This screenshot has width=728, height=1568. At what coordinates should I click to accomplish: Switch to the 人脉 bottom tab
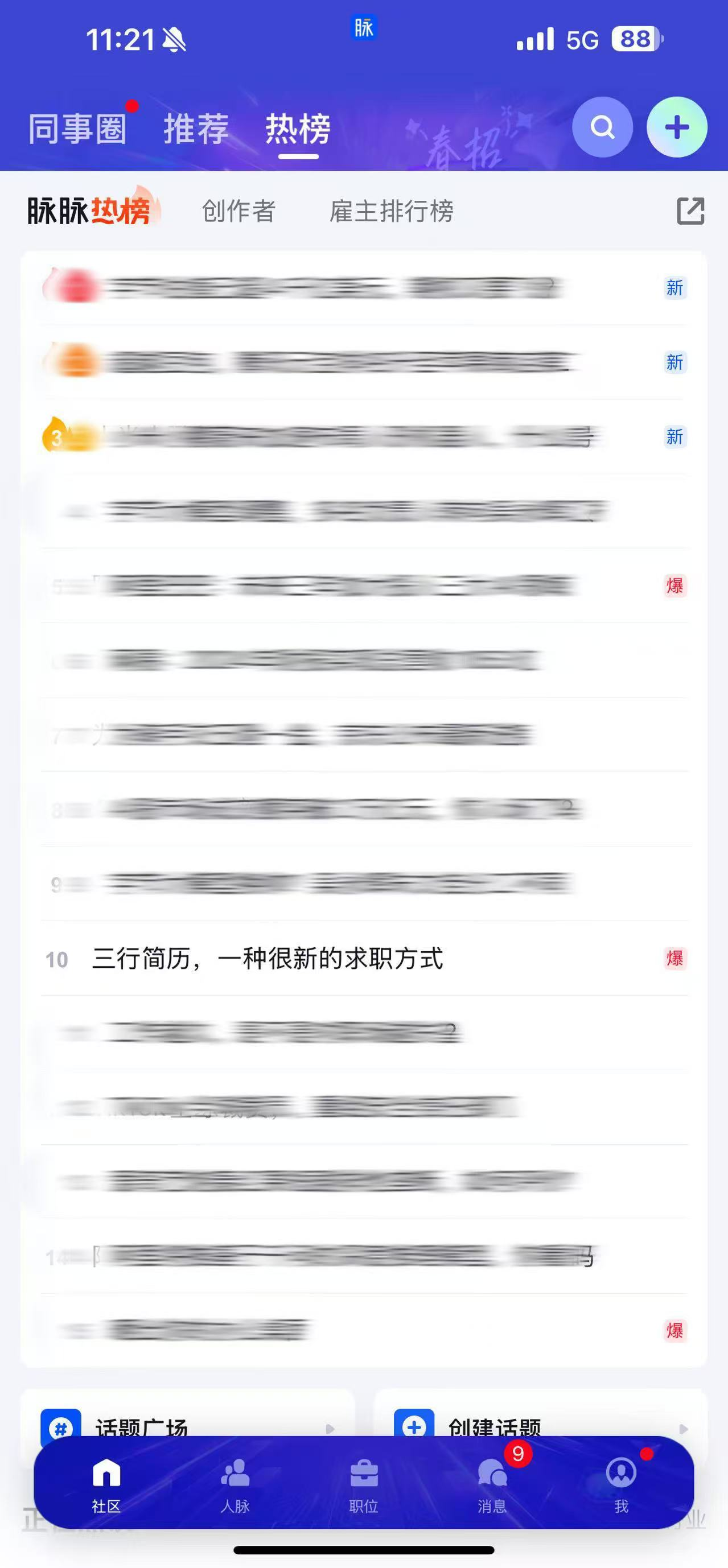pos(235,1485)
